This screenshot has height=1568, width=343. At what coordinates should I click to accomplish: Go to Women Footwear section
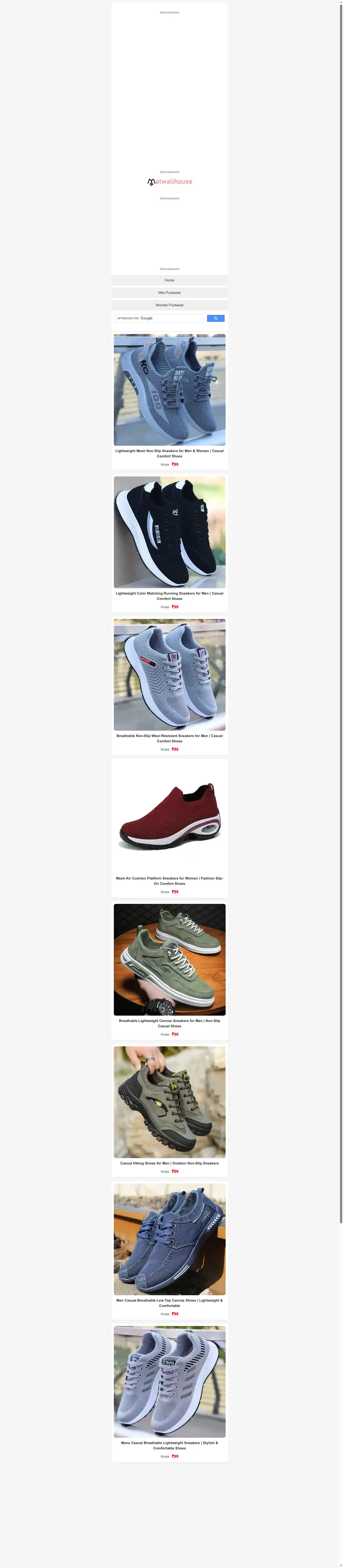(x=169, y=305)
